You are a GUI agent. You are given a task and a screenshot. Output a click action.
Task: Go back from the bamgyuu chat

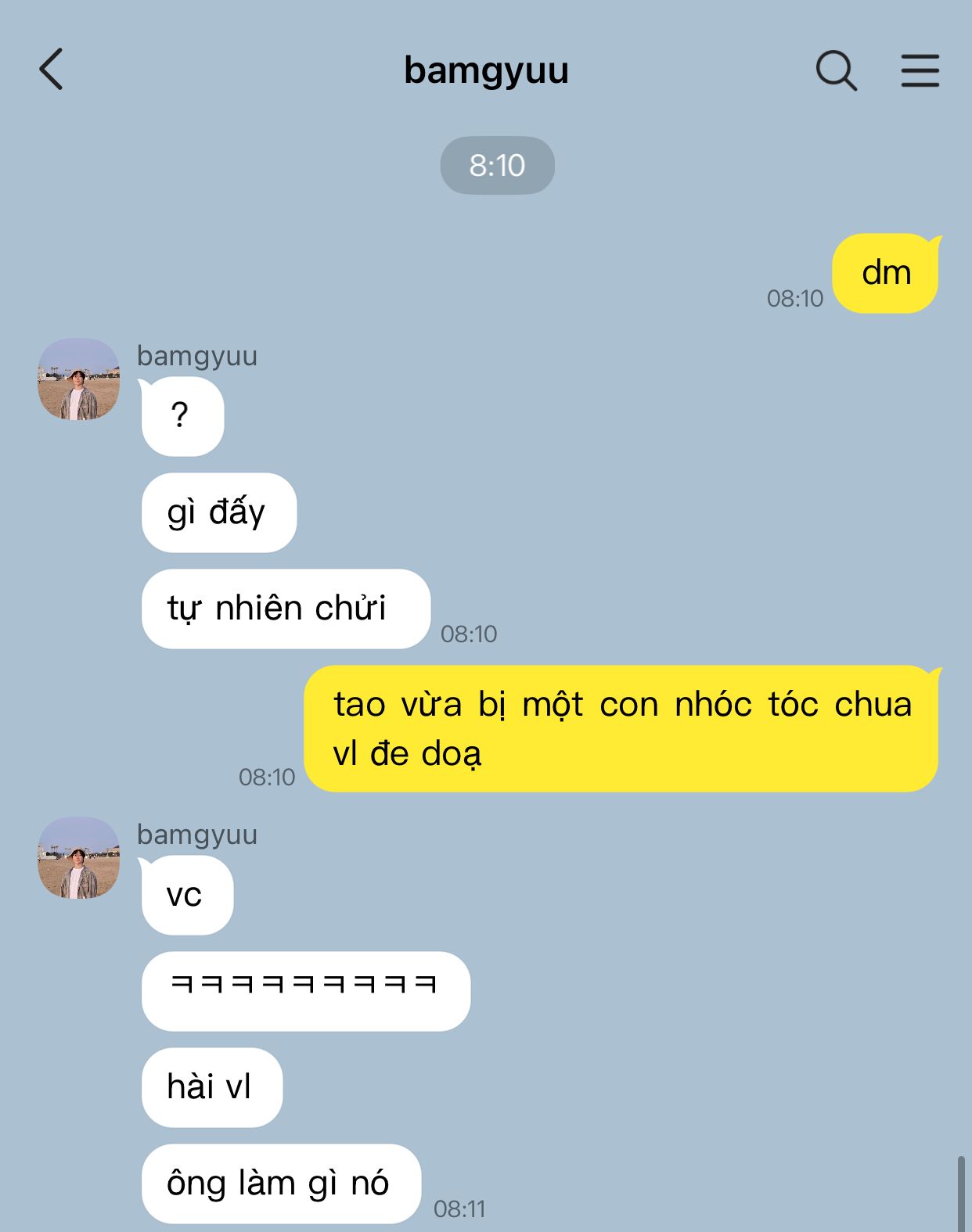pos(52,70)
